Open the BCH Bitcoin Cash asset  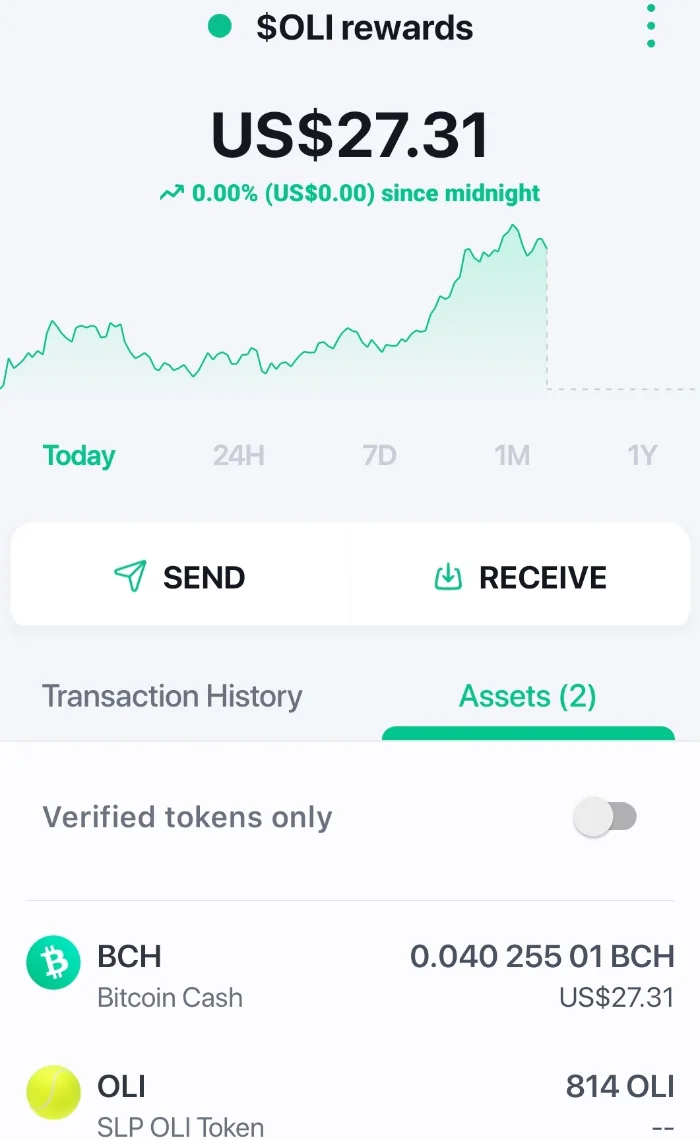[350, 975]
